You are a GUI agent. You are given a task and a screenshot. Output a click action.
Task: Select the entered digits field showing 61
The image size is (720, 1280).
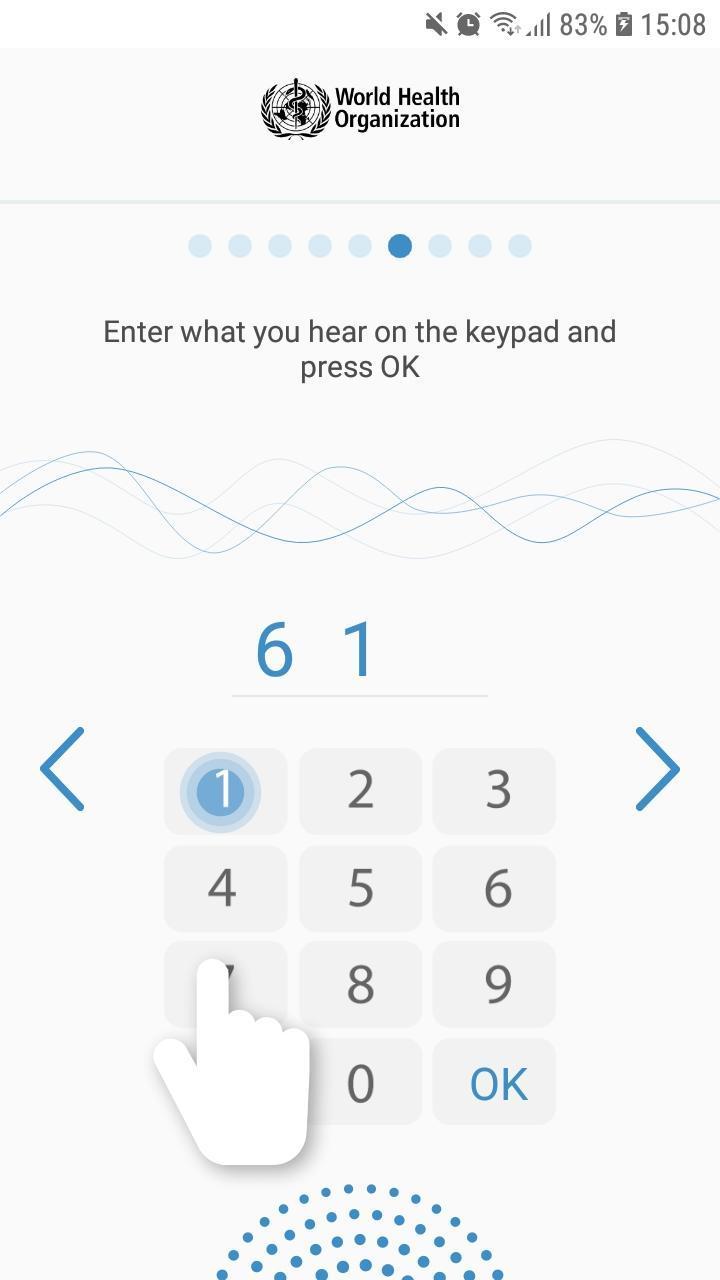(360, 650)
